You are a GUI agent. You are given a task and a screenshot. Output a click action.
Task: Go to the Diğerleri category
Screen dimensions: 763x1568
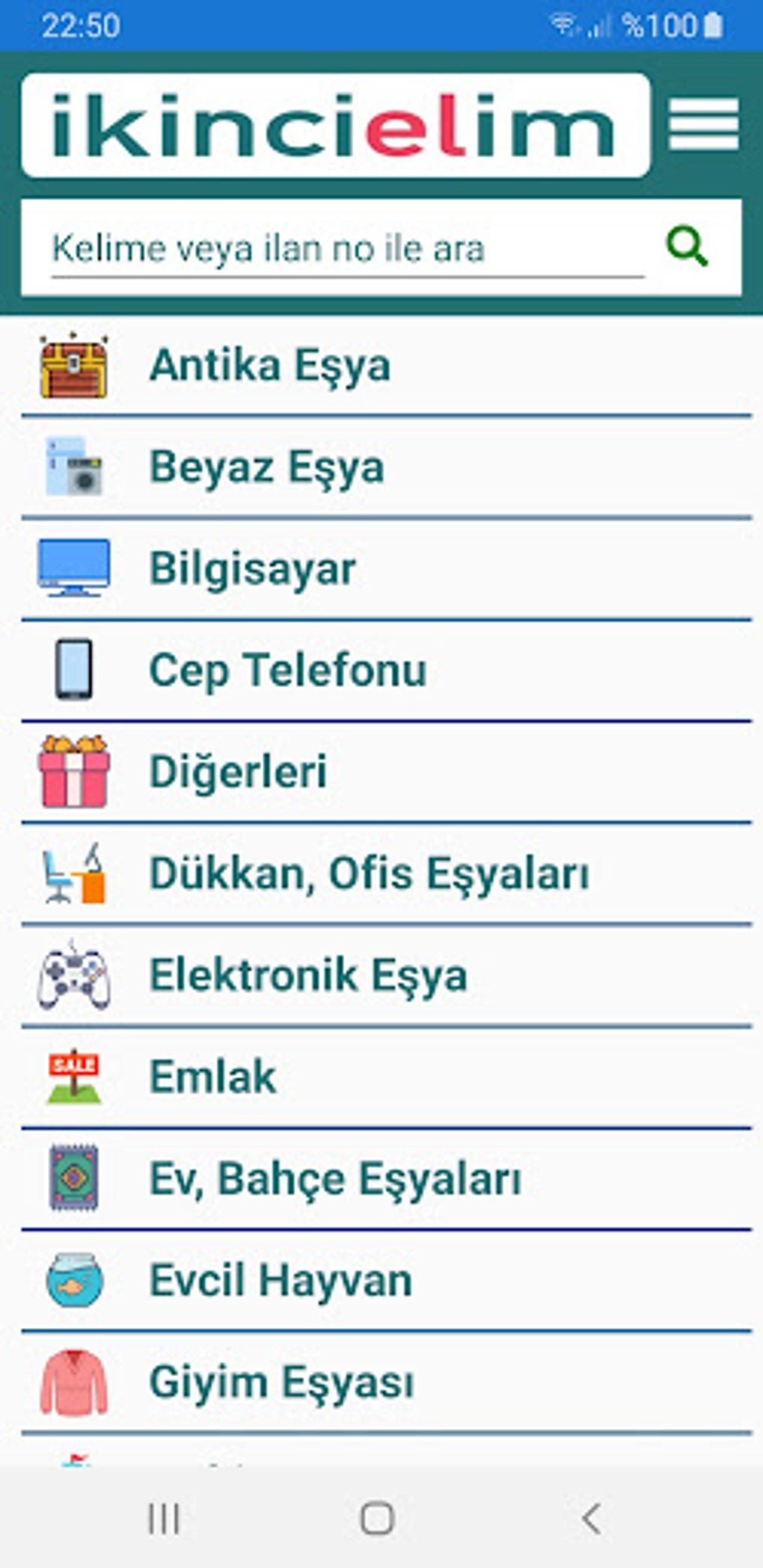tap(238, 772)
